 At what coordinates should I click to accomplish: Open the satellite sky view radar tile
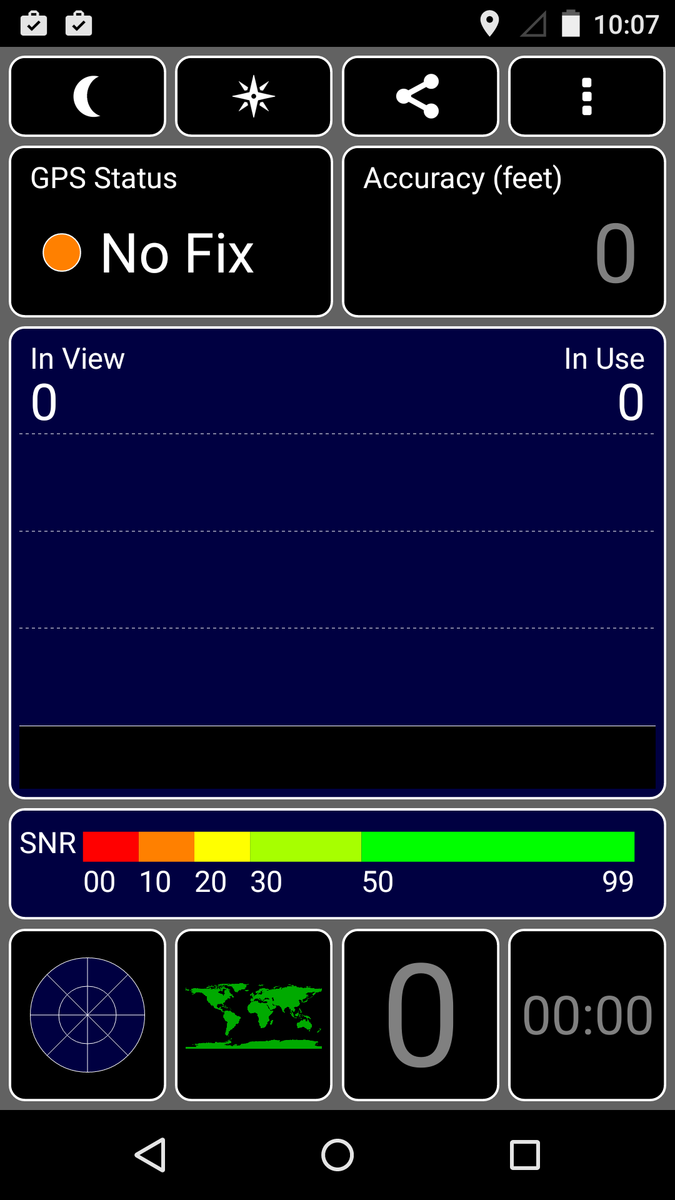88,1015
